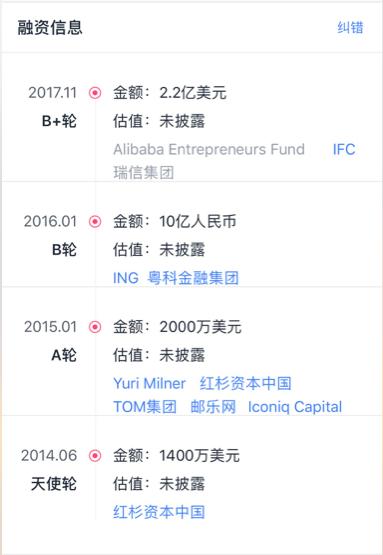This screenshot has width=383, height=555.
Task: Open the 邮乐网 investor link
Action: point(213,407)
